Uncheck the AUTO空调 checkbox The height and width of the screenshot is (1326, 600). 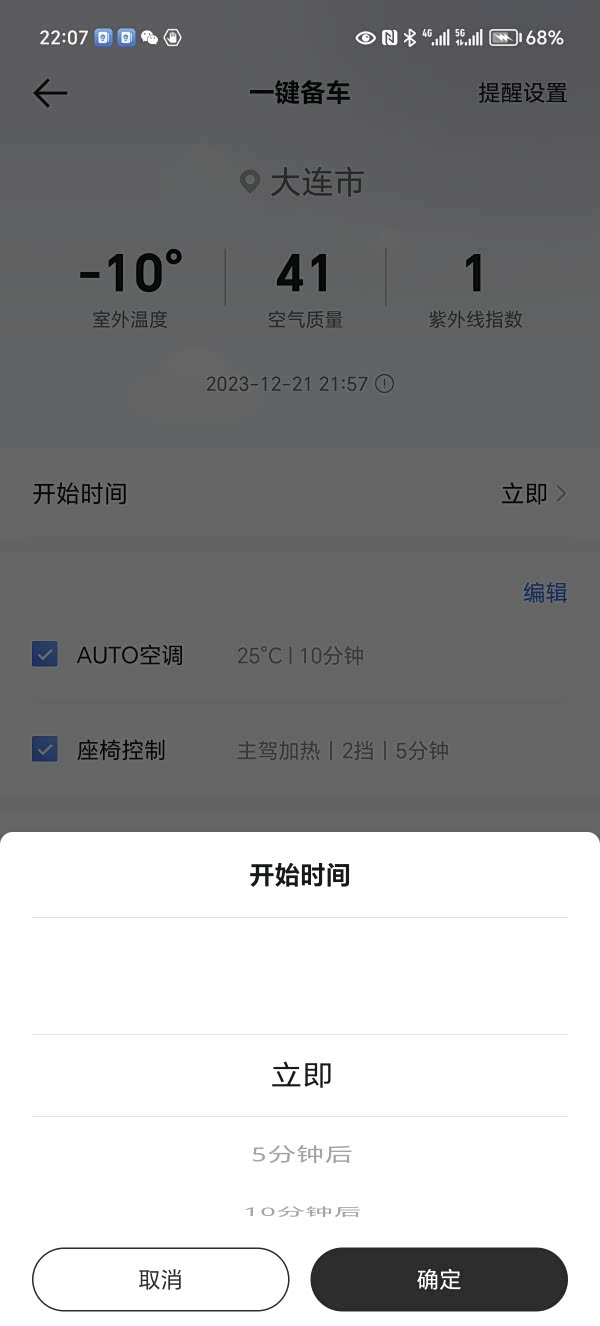45,655
